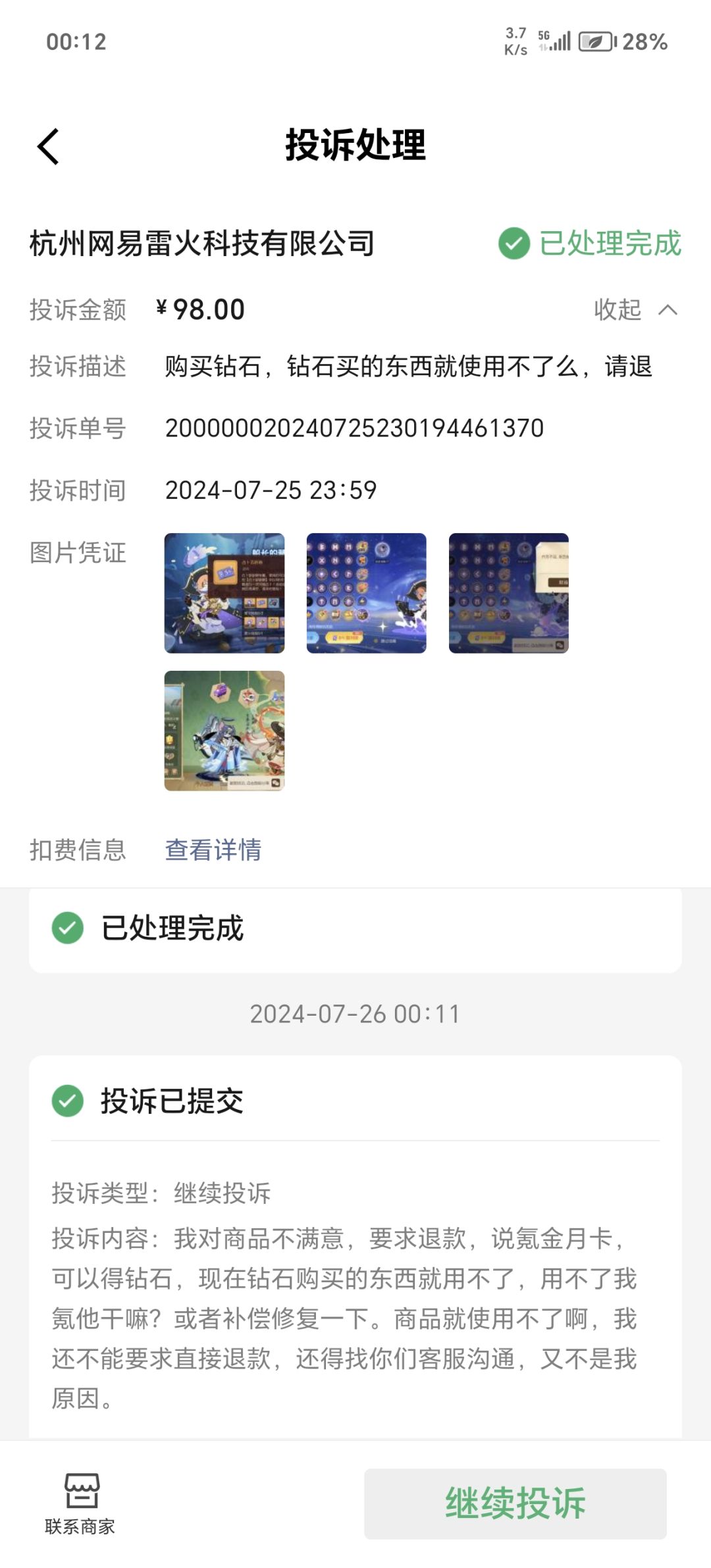Go back from the complaint handling page
Screen dimensions: 711x1568
48,146
